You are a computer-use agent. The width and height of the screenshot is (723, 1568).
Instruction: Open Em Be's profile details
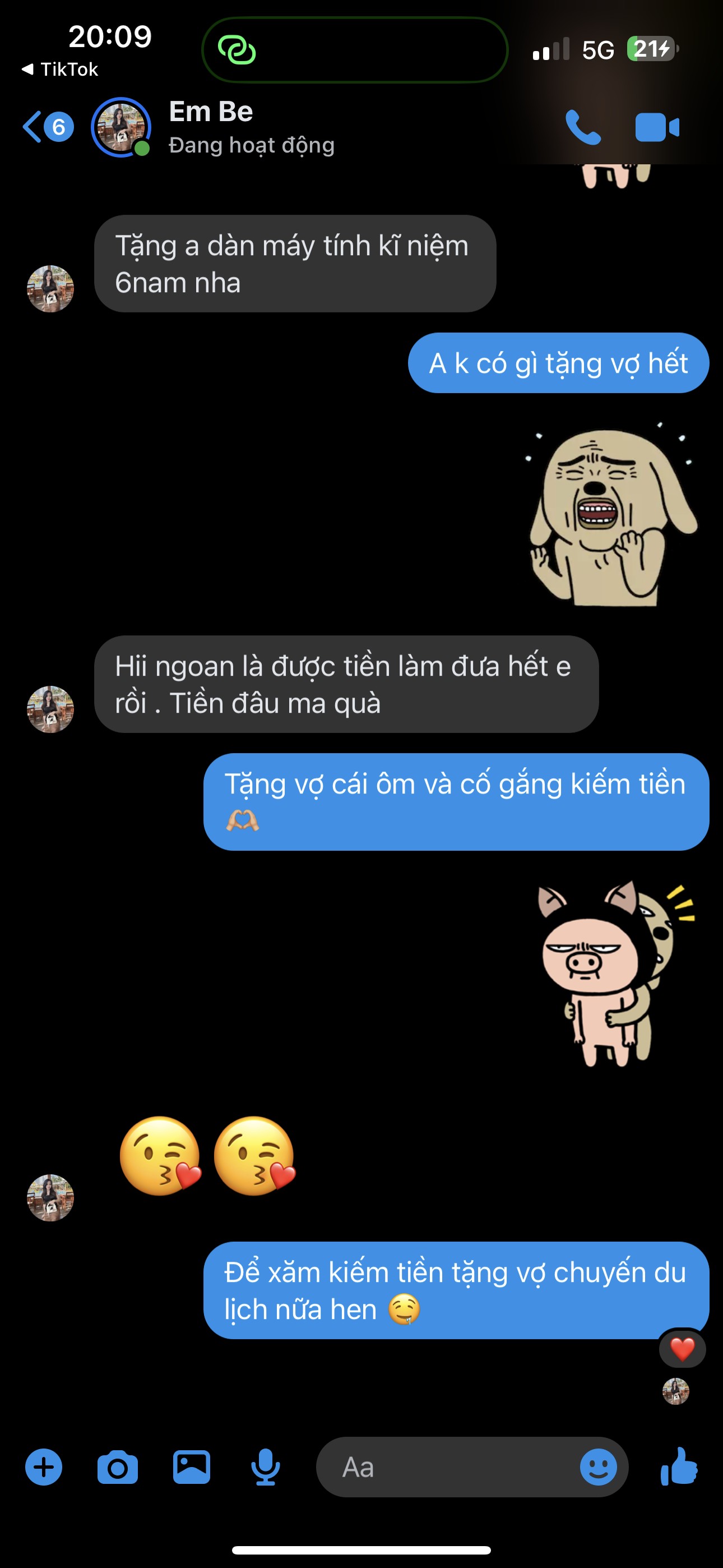(211, 127)
